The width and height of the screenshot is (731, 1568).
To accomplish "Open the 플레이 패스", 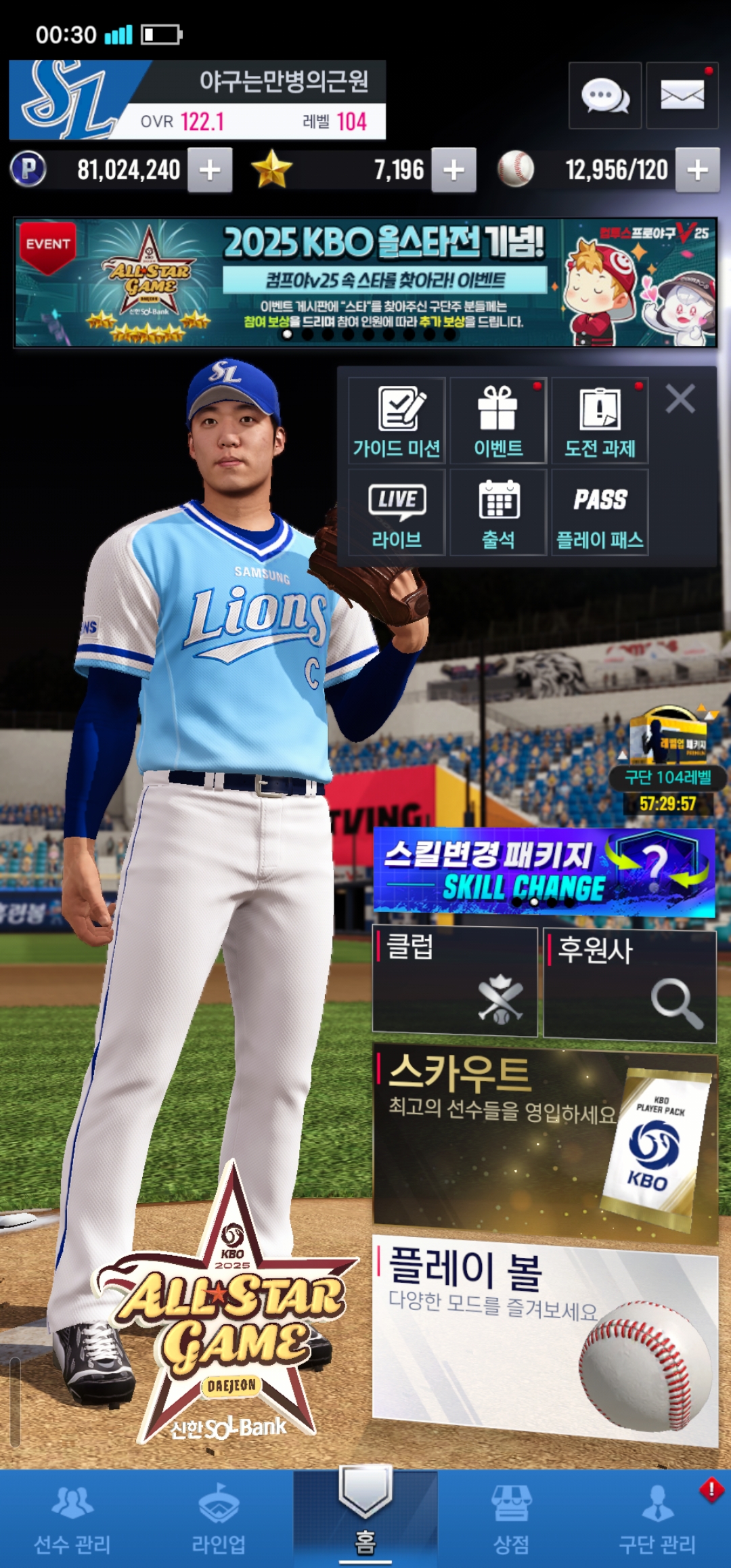I will (x=600, y=513).
